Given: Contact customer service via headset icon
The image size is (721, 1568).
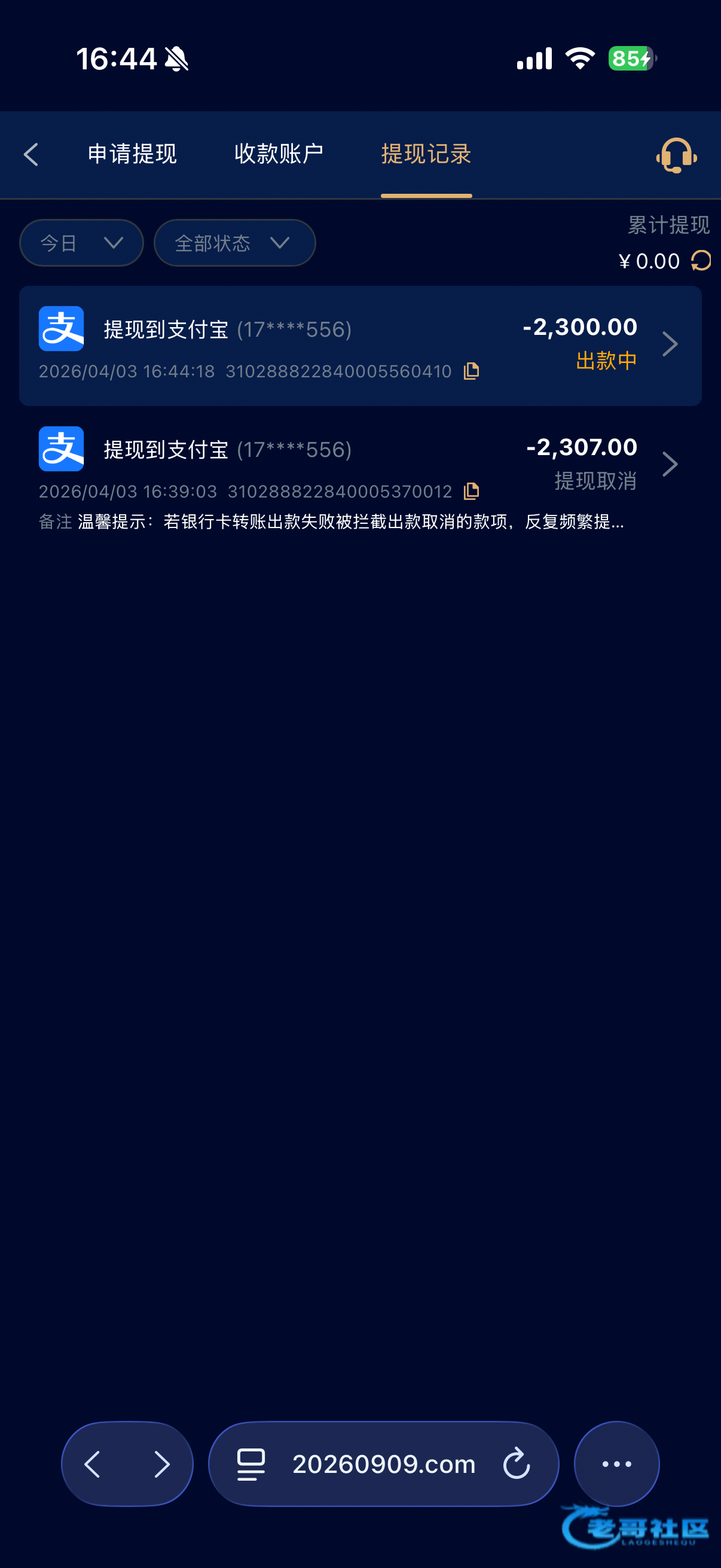Looking at the screenshot, I should click(676, 155).
